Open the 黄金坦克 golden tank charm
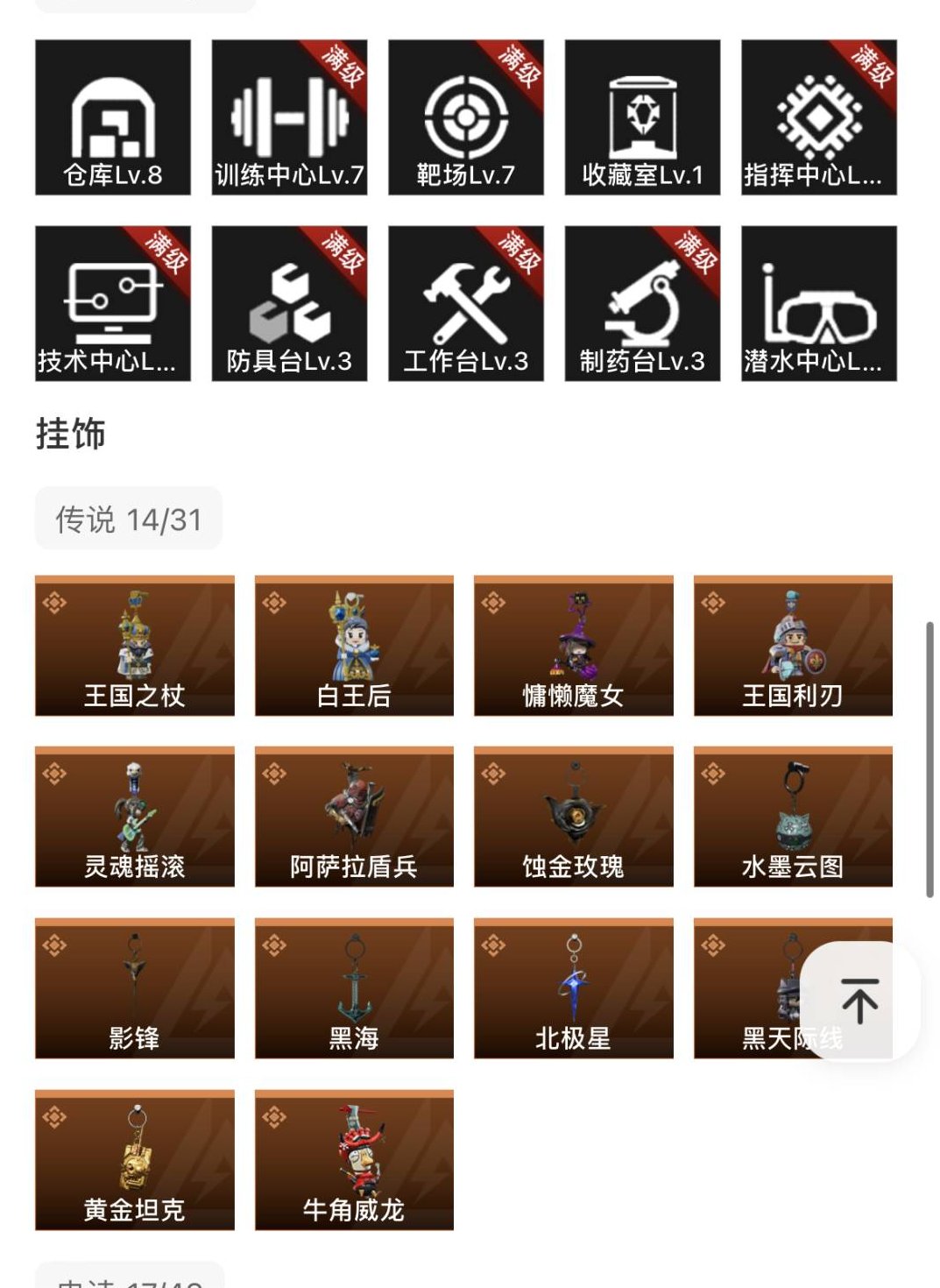 click(134, 1161)
